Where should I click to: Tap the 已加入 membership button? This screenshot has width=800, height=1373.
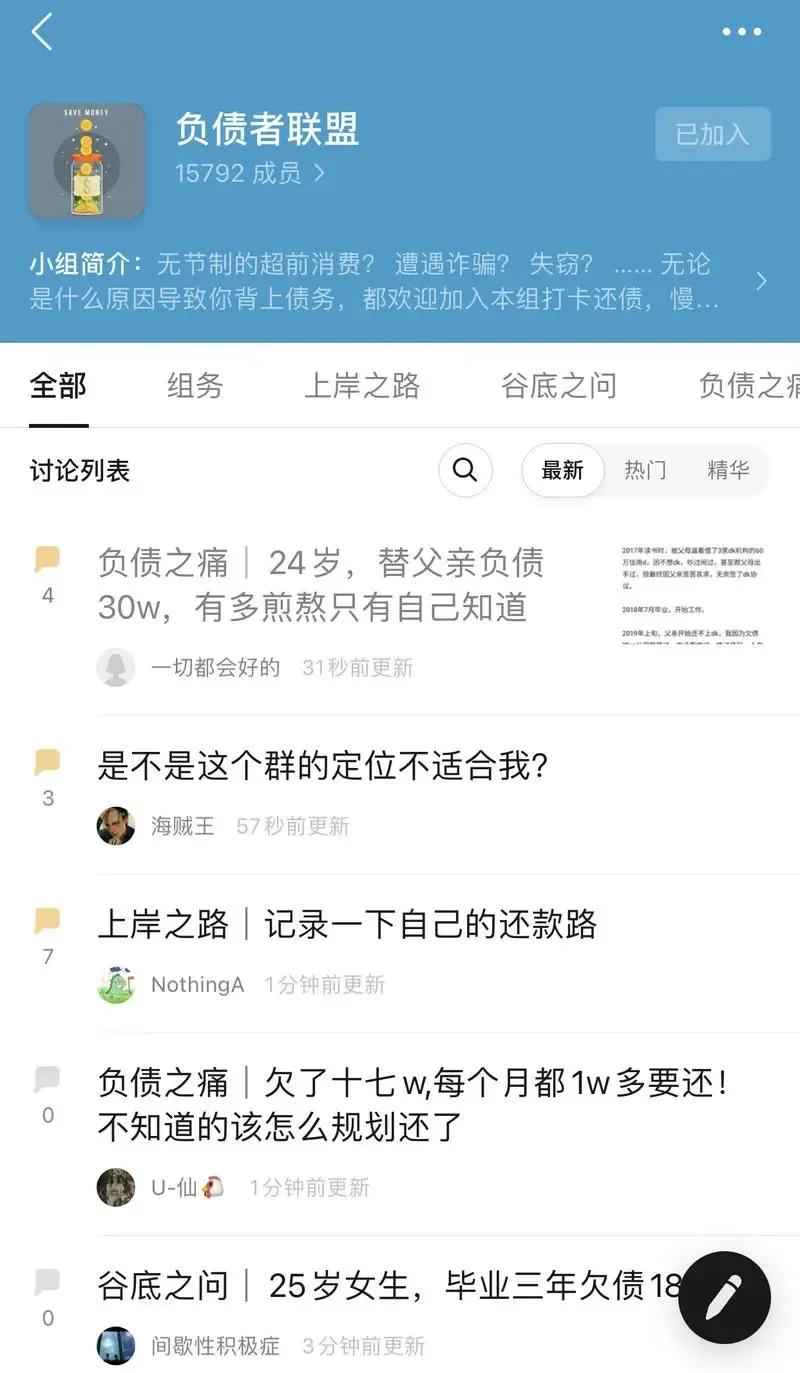[x=712, y=134]
